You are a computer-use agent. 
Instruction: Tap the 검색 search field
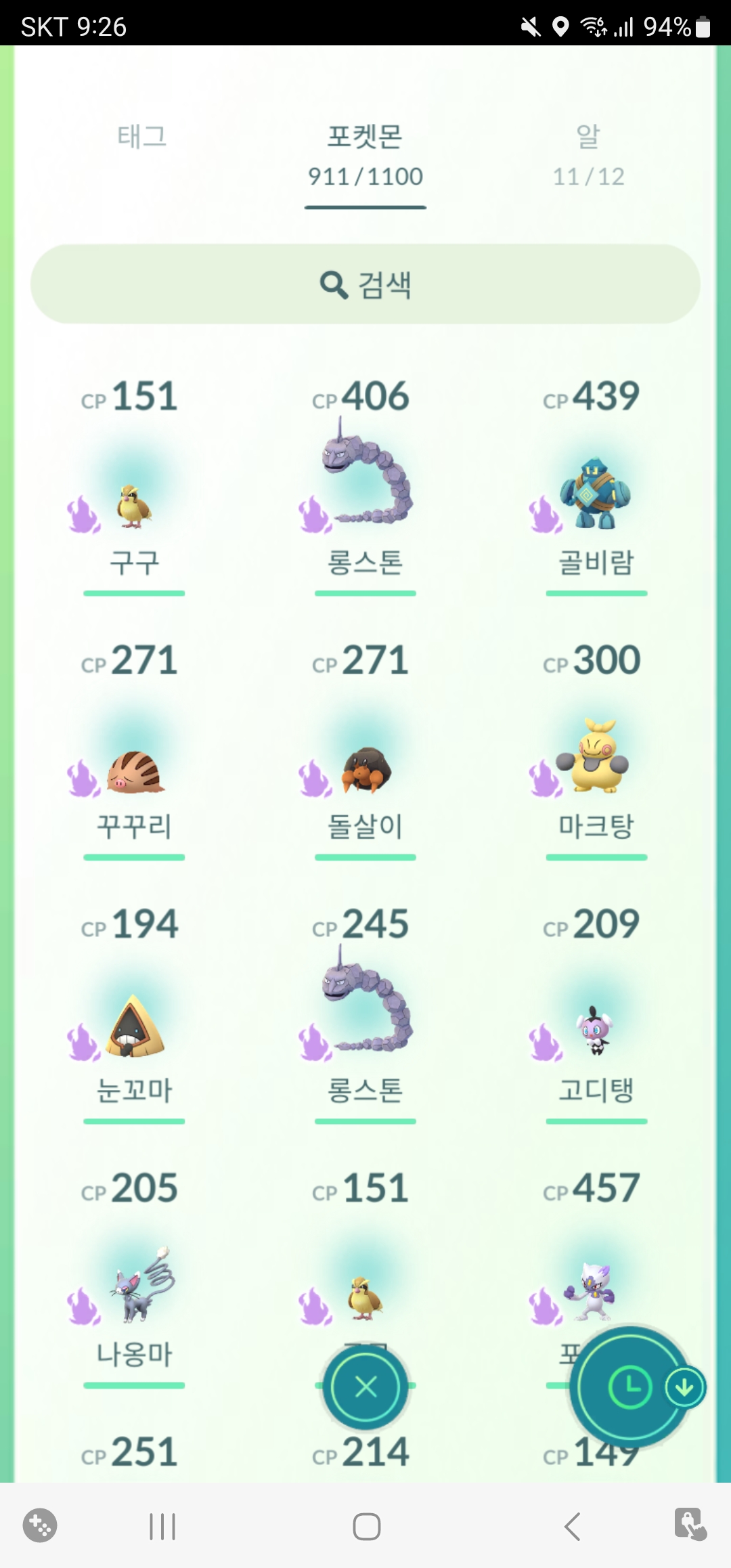[x=365, y=284]
